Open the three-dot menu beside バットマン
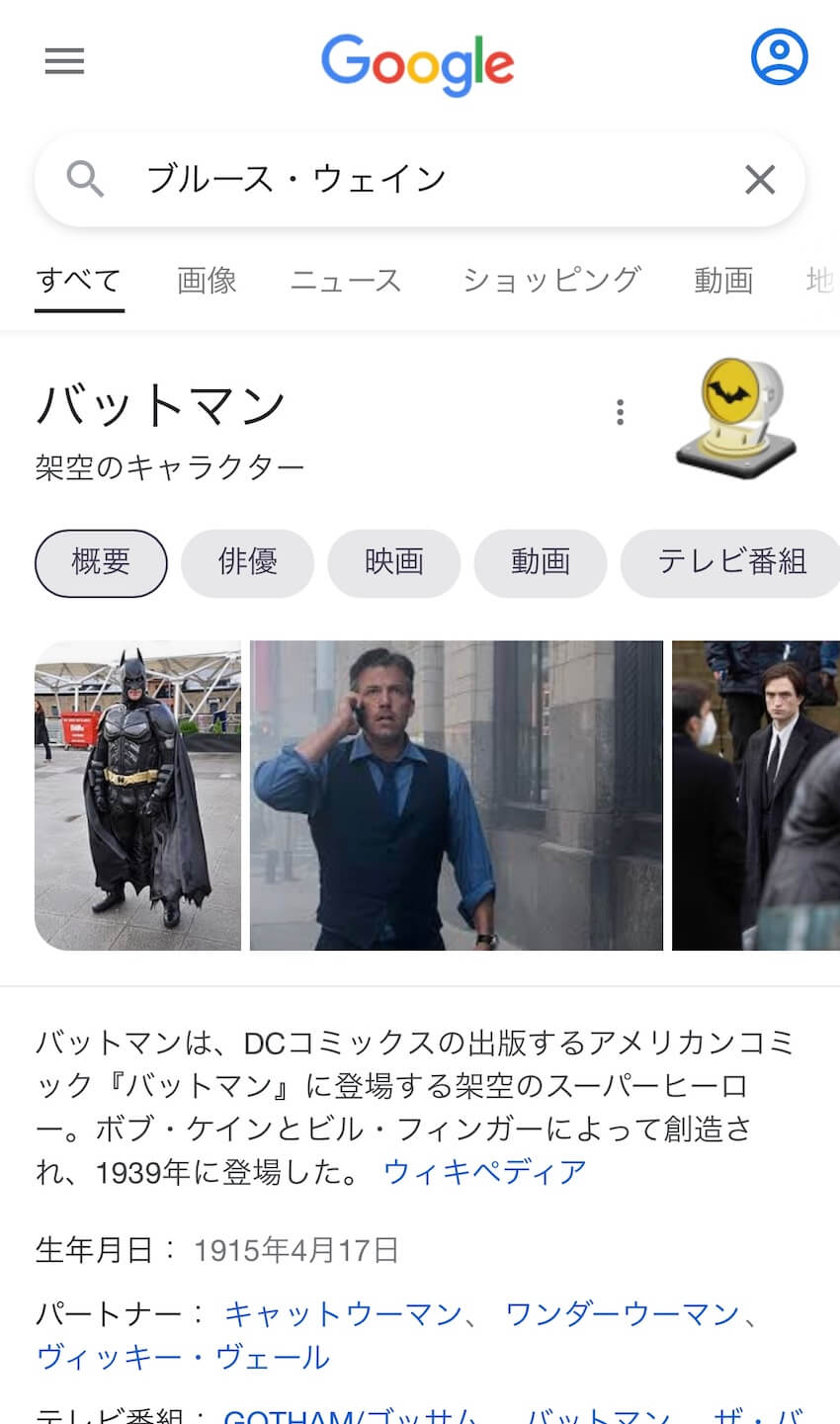This screenshot has width=840, height=1424. point(620,412)
